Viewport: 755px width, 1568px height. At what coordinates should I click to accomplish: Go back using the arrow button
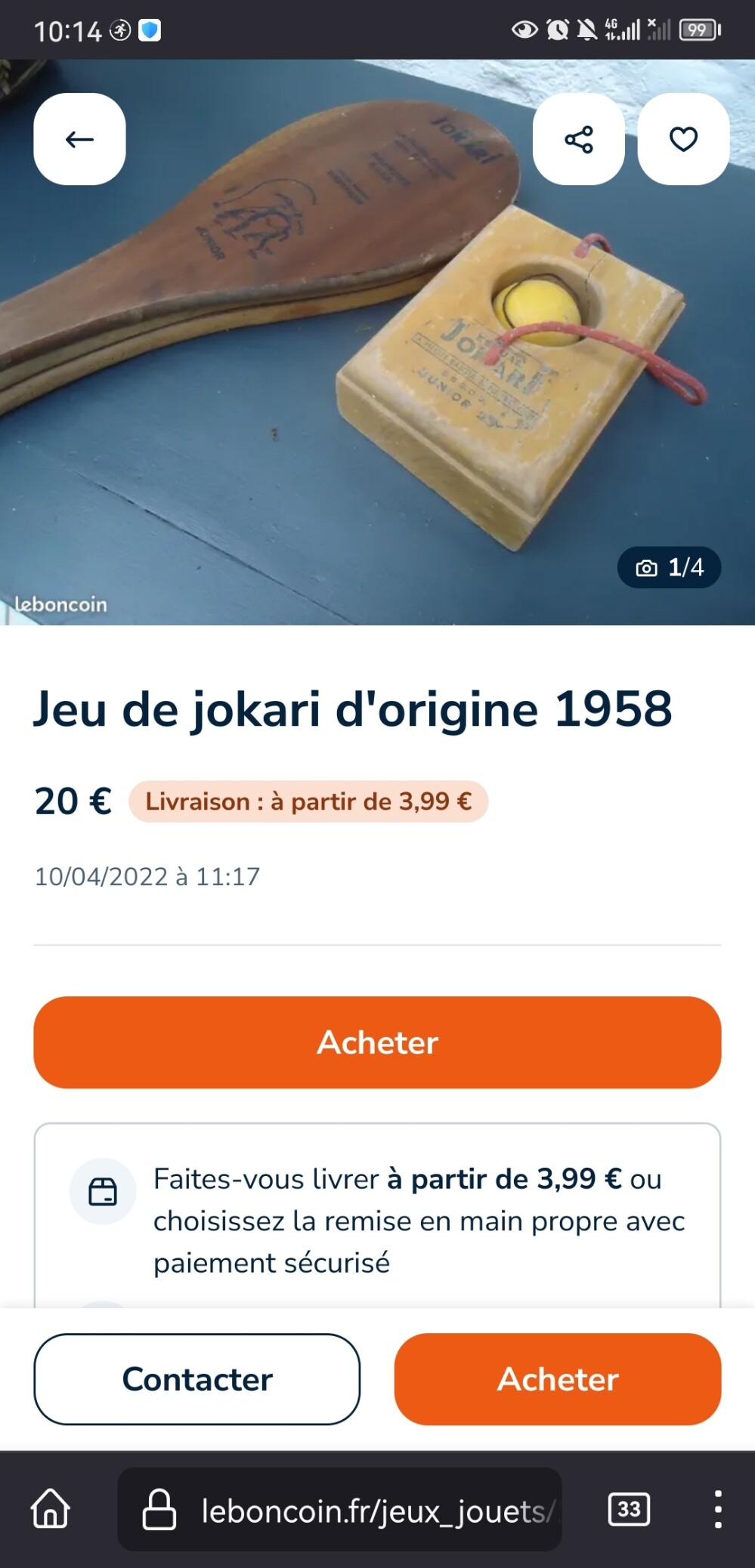[79, 139]
